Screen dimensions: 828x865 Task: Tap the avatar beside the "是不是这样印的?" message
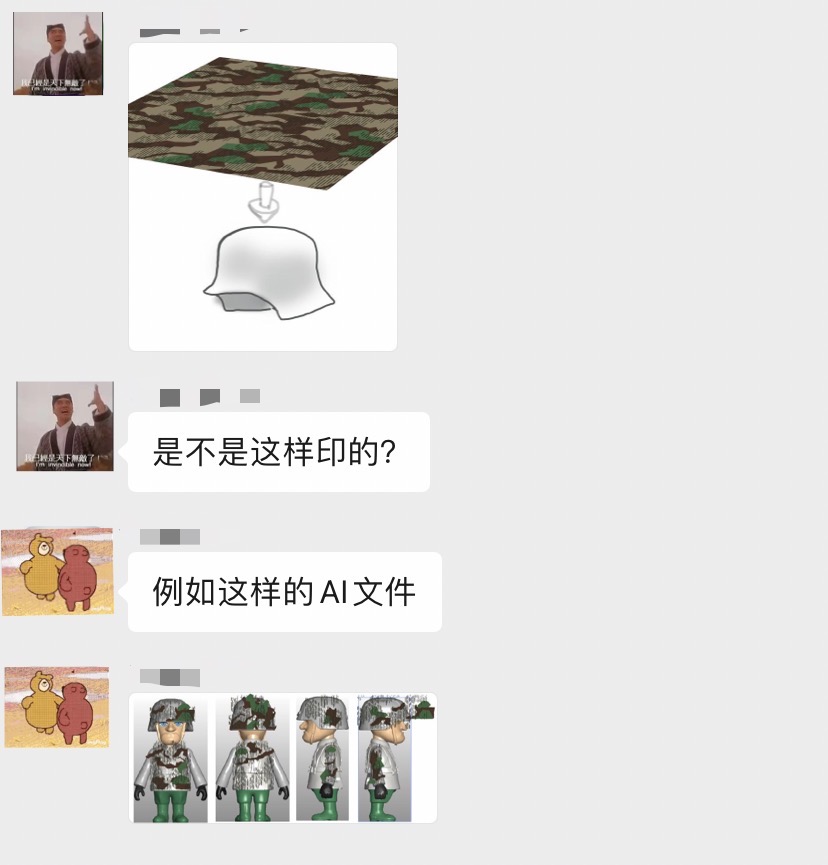pos(65,426)
